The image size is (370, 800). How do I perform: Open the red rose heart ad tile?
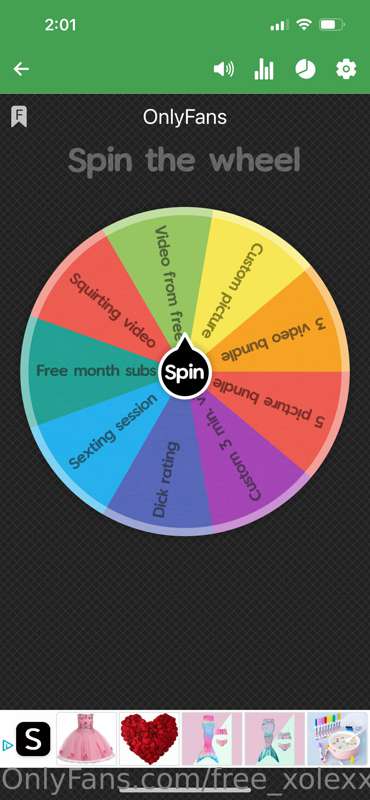coord(149,738)
